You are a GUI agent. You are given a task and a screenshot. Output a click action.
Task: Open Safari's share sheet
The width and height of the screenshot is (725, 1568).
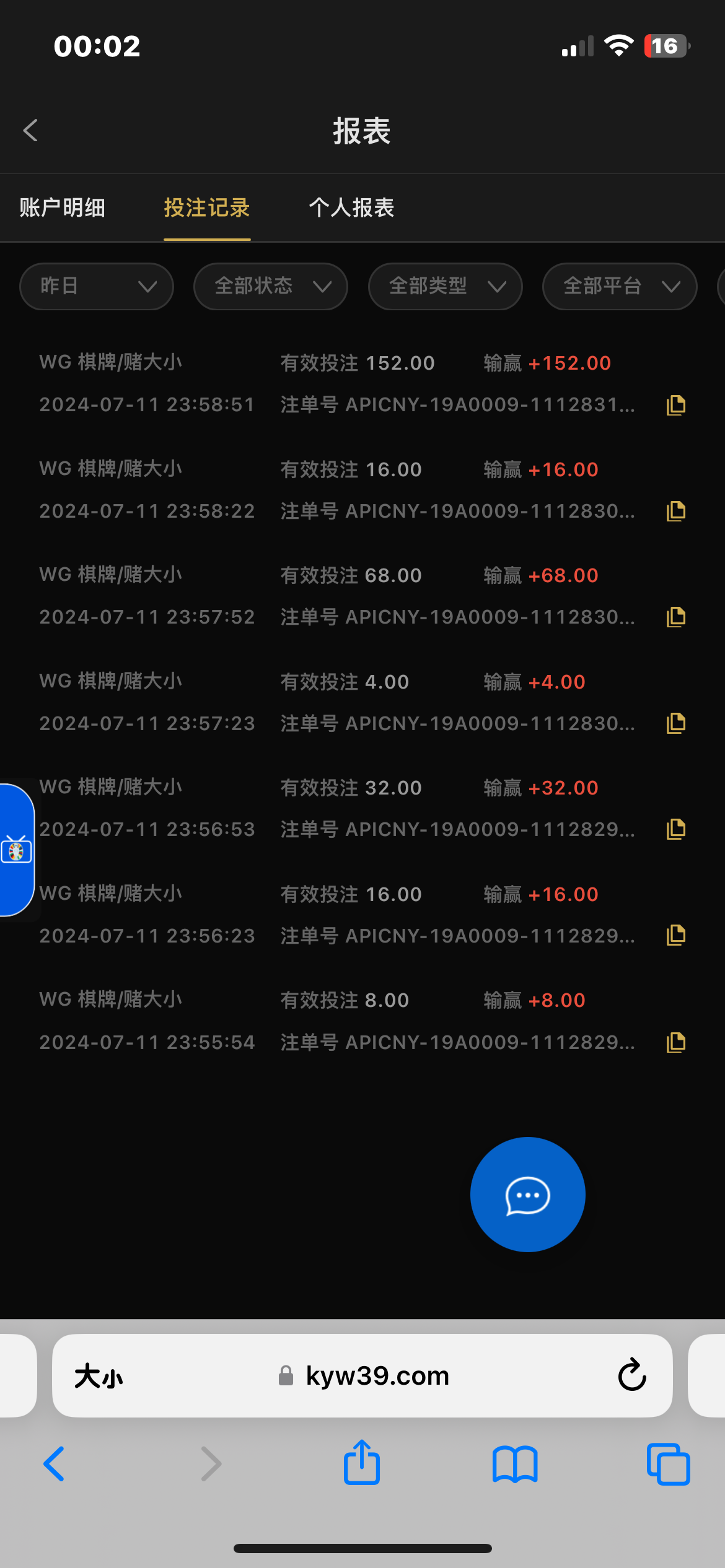(x=362, y=1462)
